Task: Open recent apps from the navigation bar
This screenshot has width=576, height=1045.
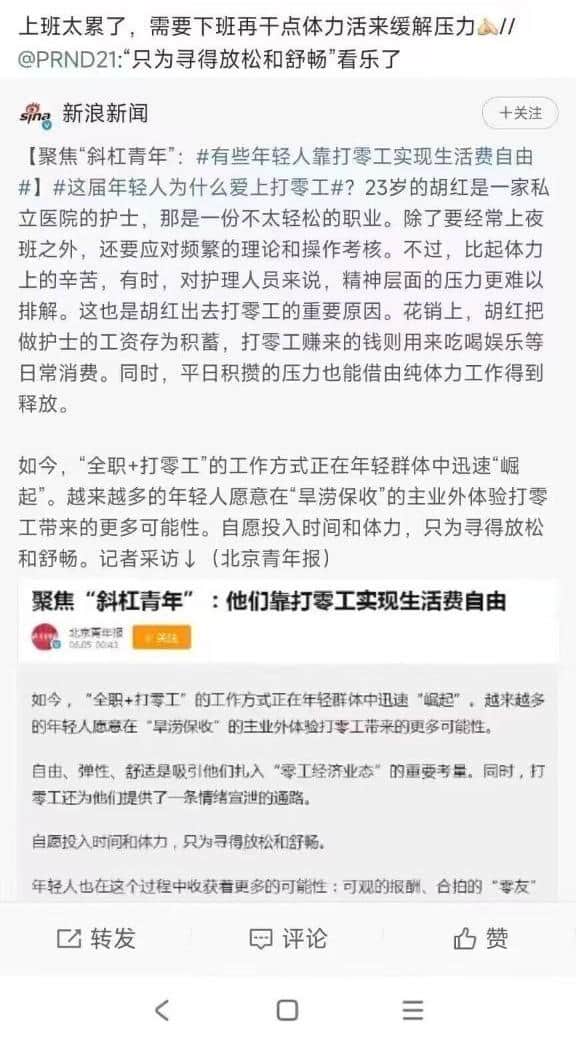Action: [x=413, y=1010]
